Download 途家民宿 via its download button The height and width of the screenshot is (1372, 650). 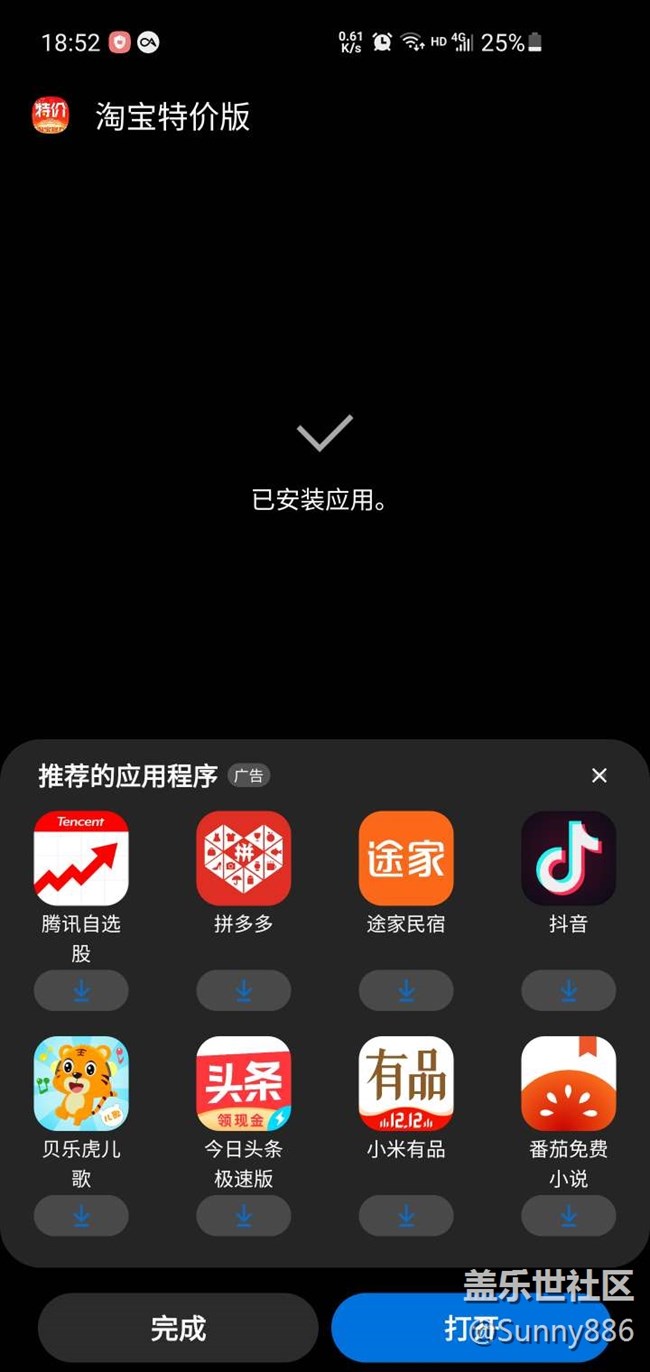[x=406, y=990]
